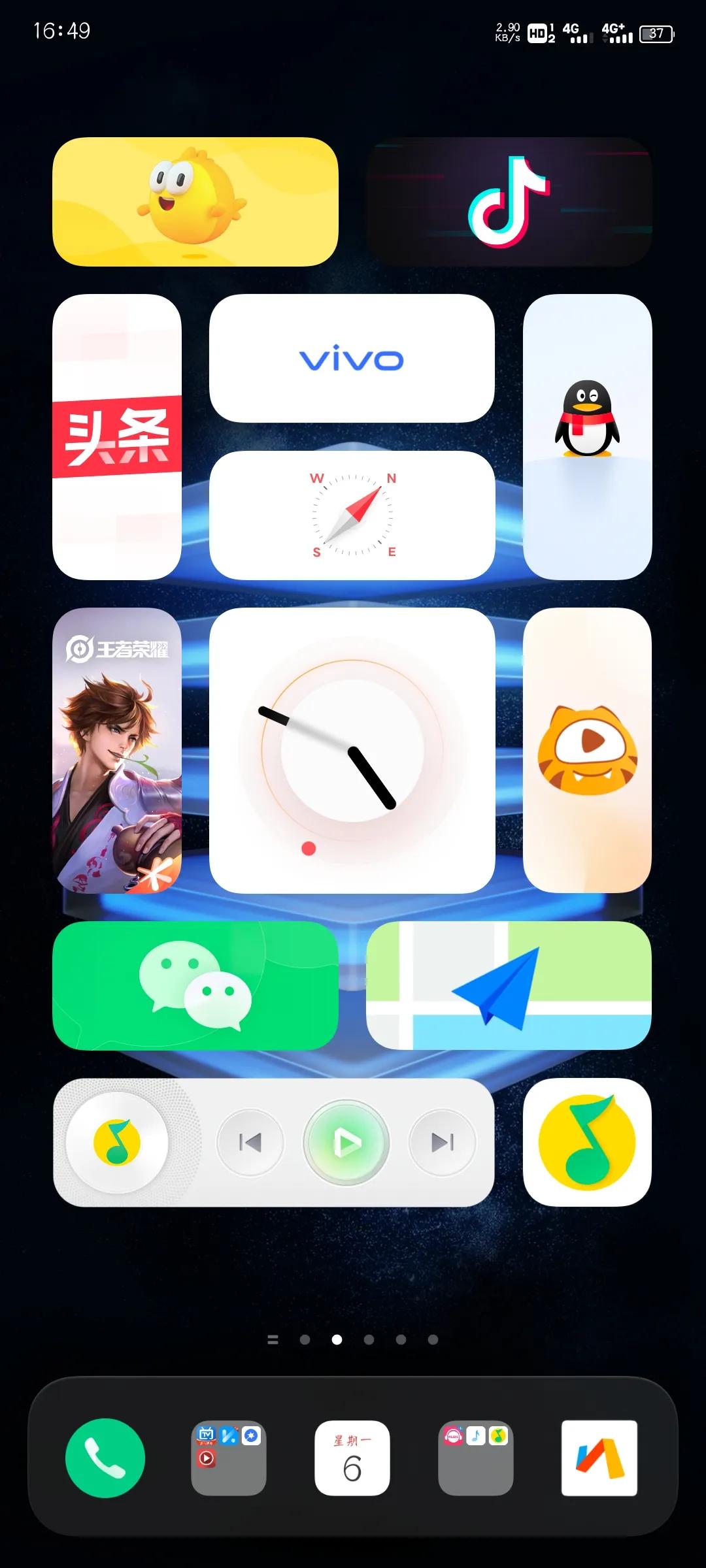This screenshot has width=706, height=1568.
Task: Open the phone dialer in dock
Action: pos(105,1458)
